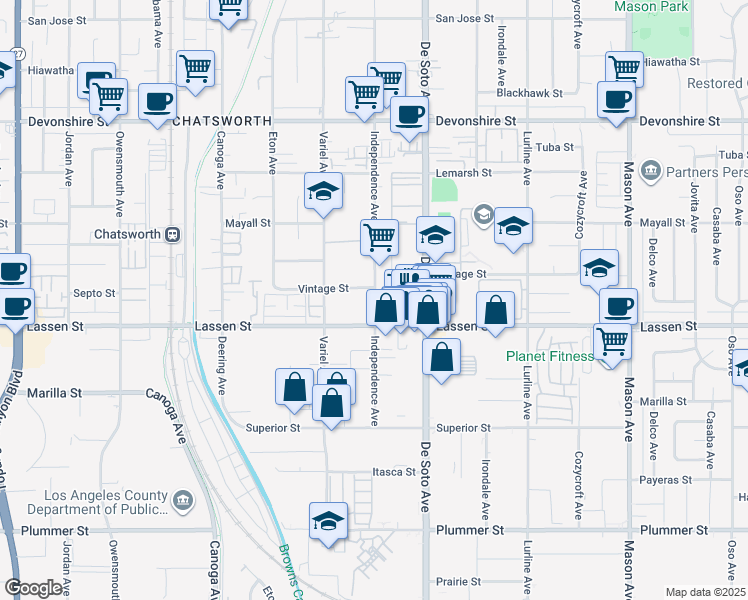Open Los Angeles County Department of Public place
The height and width of the screenshot is (600, 748).
tap(183, 500)
